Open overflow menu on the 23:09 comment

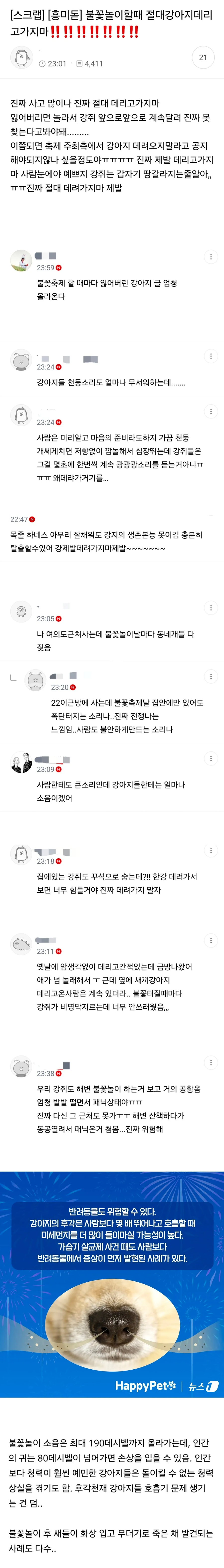tap(211, 758)
